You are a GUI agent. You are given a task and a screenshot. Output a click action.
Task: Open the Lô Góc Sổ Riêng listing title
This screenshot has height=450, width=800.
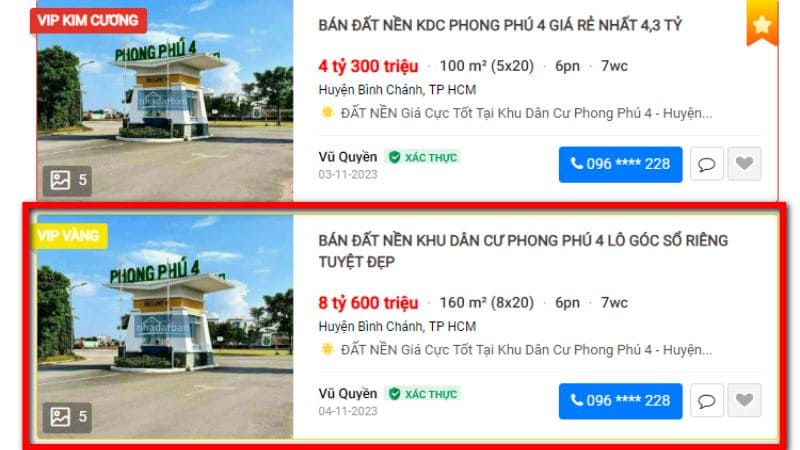(523, 251)
